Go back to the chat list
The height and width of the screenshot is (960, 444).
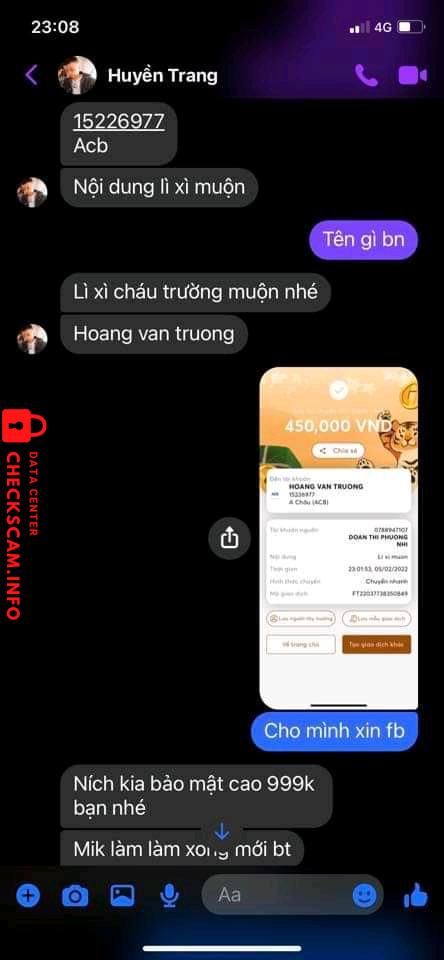pyautogui.click(x=31, y=75)
